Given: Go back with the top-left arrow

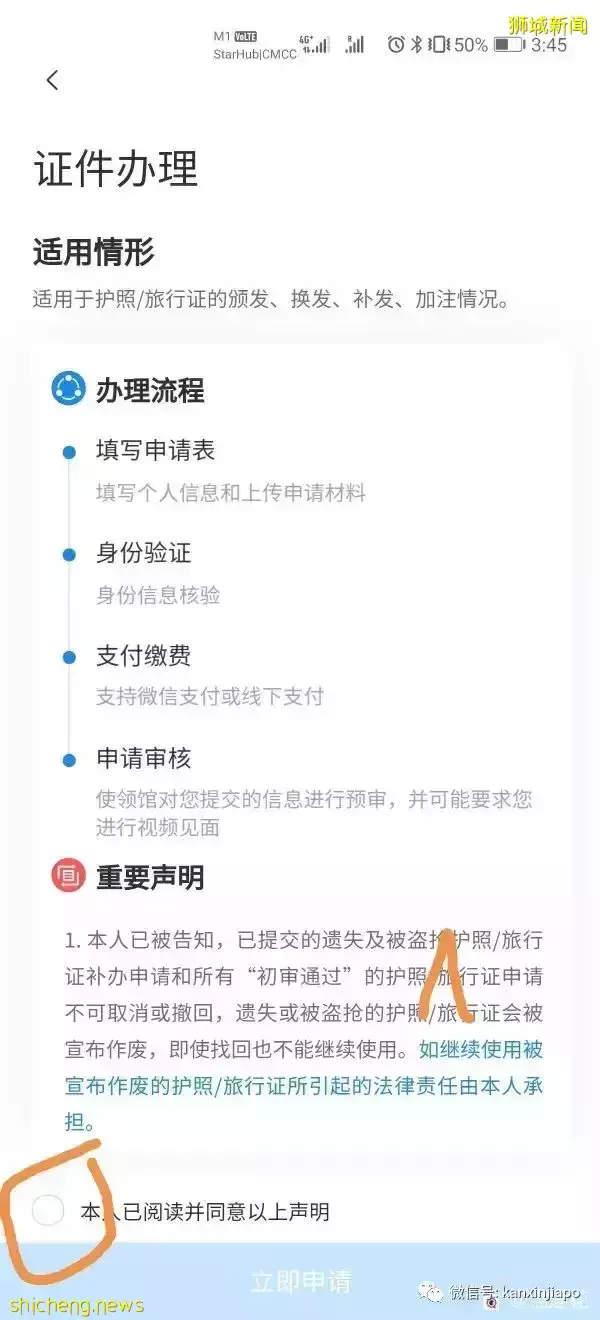Looking at the screenshot, I should point(52,81).
